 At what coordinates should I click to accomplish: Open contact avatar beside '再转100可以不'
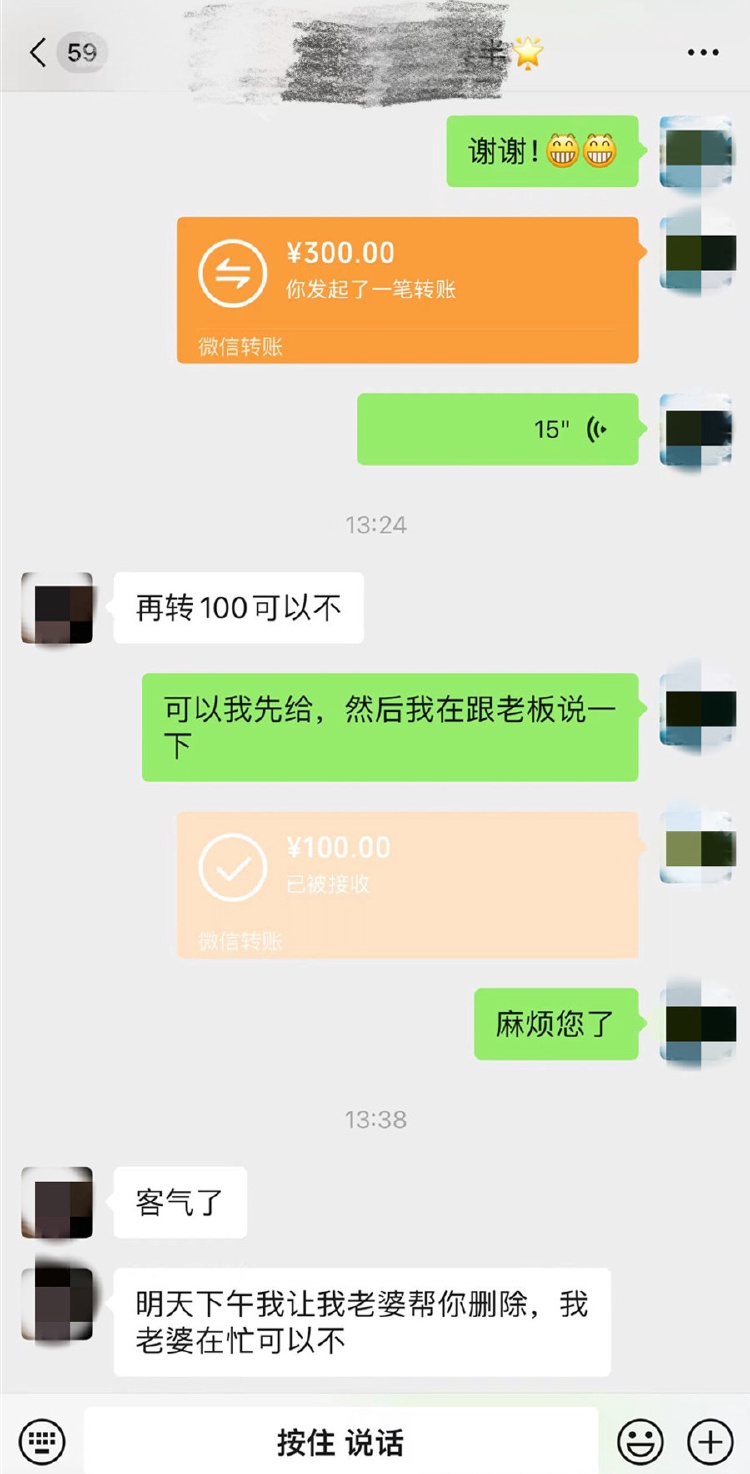(x=57, y=608)
